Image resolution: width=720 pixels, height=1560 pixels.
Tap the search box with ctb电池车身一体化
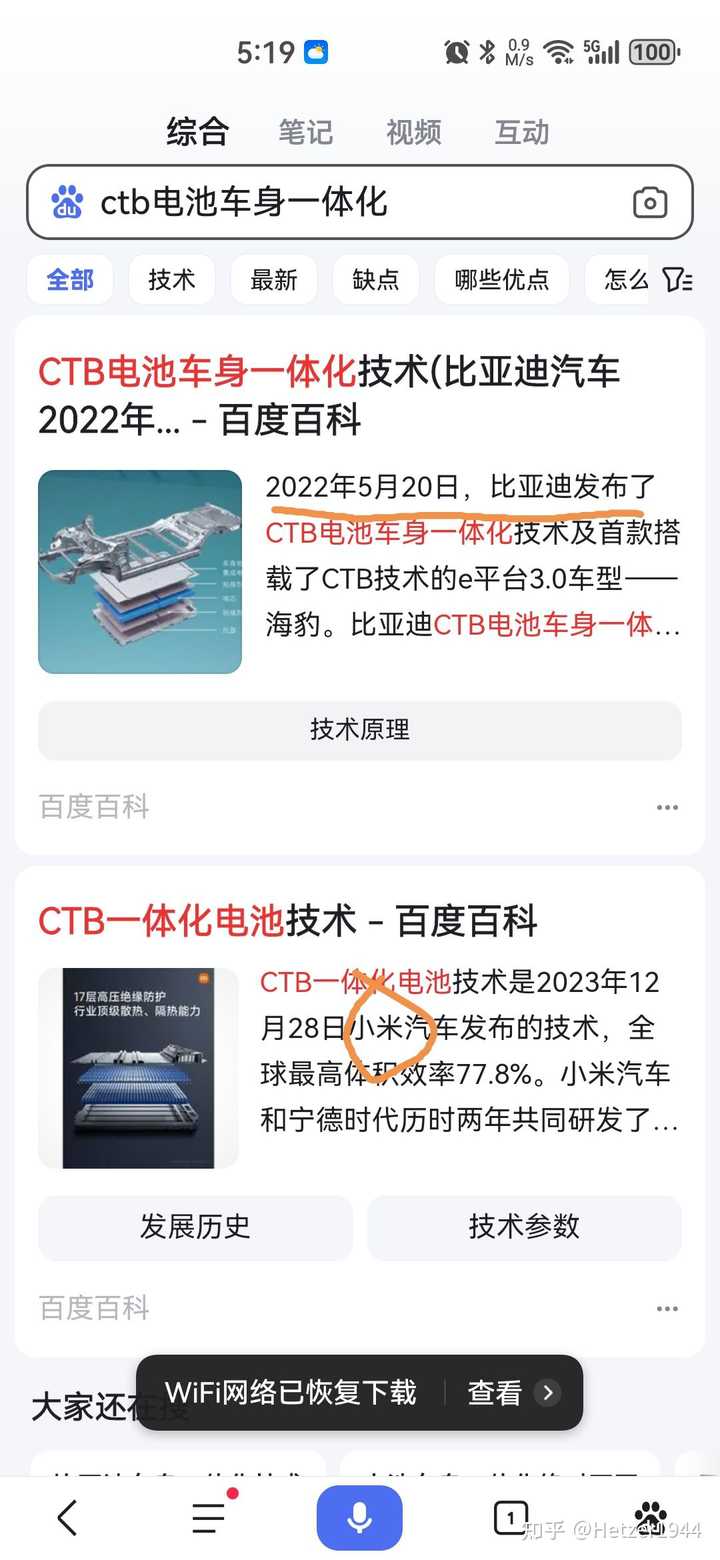[360, 202]
